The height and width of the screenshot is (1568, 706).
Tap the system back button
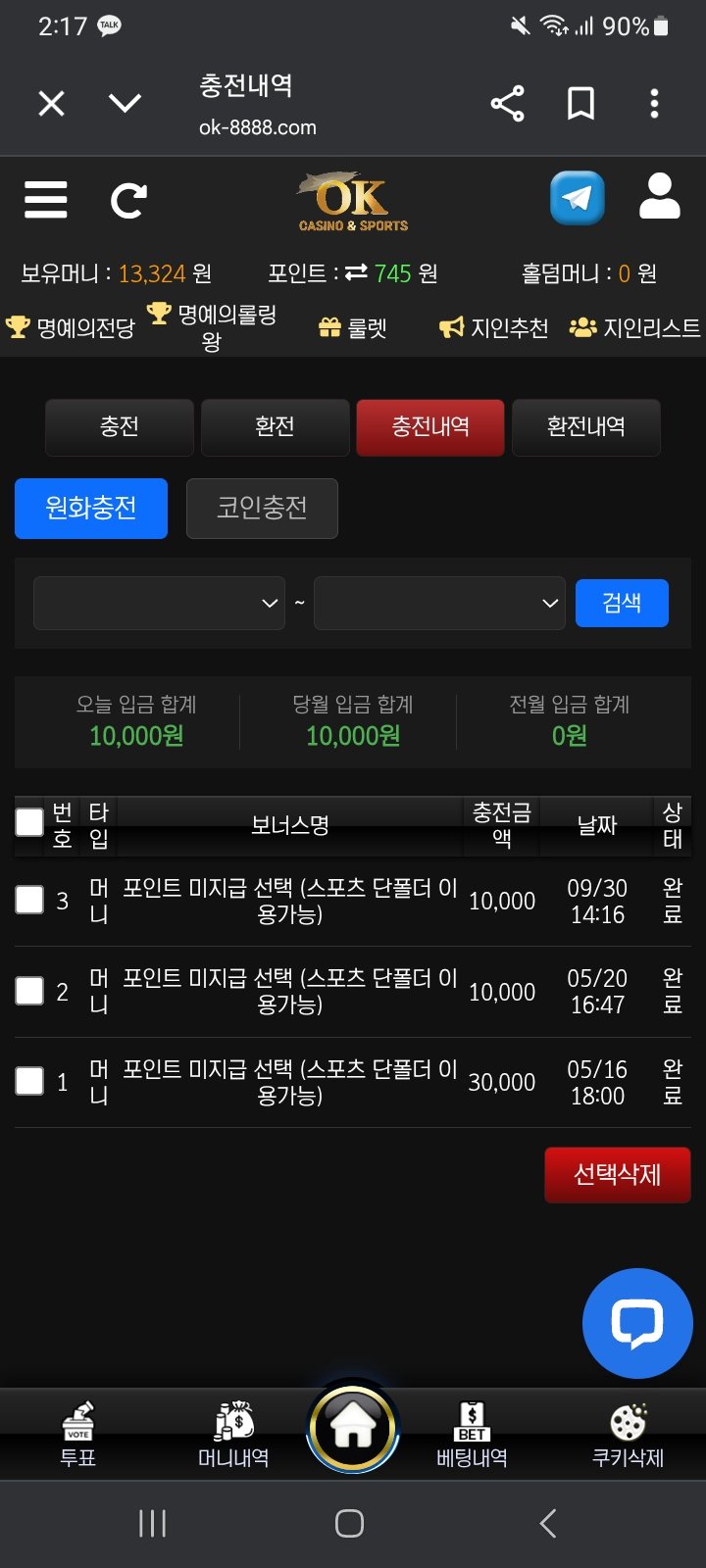(x=548, y=1523)
